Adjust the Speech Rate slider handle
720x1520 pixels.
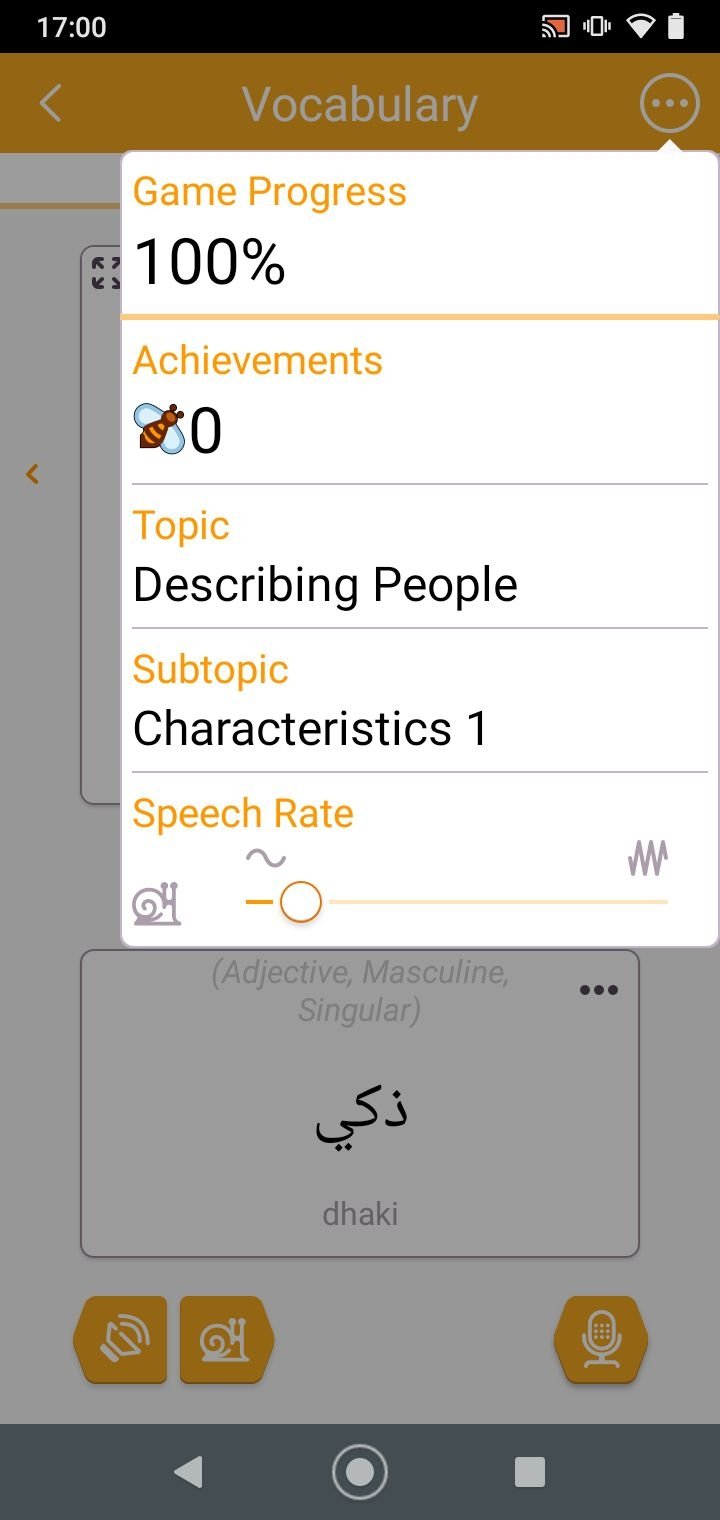(300, 902)
